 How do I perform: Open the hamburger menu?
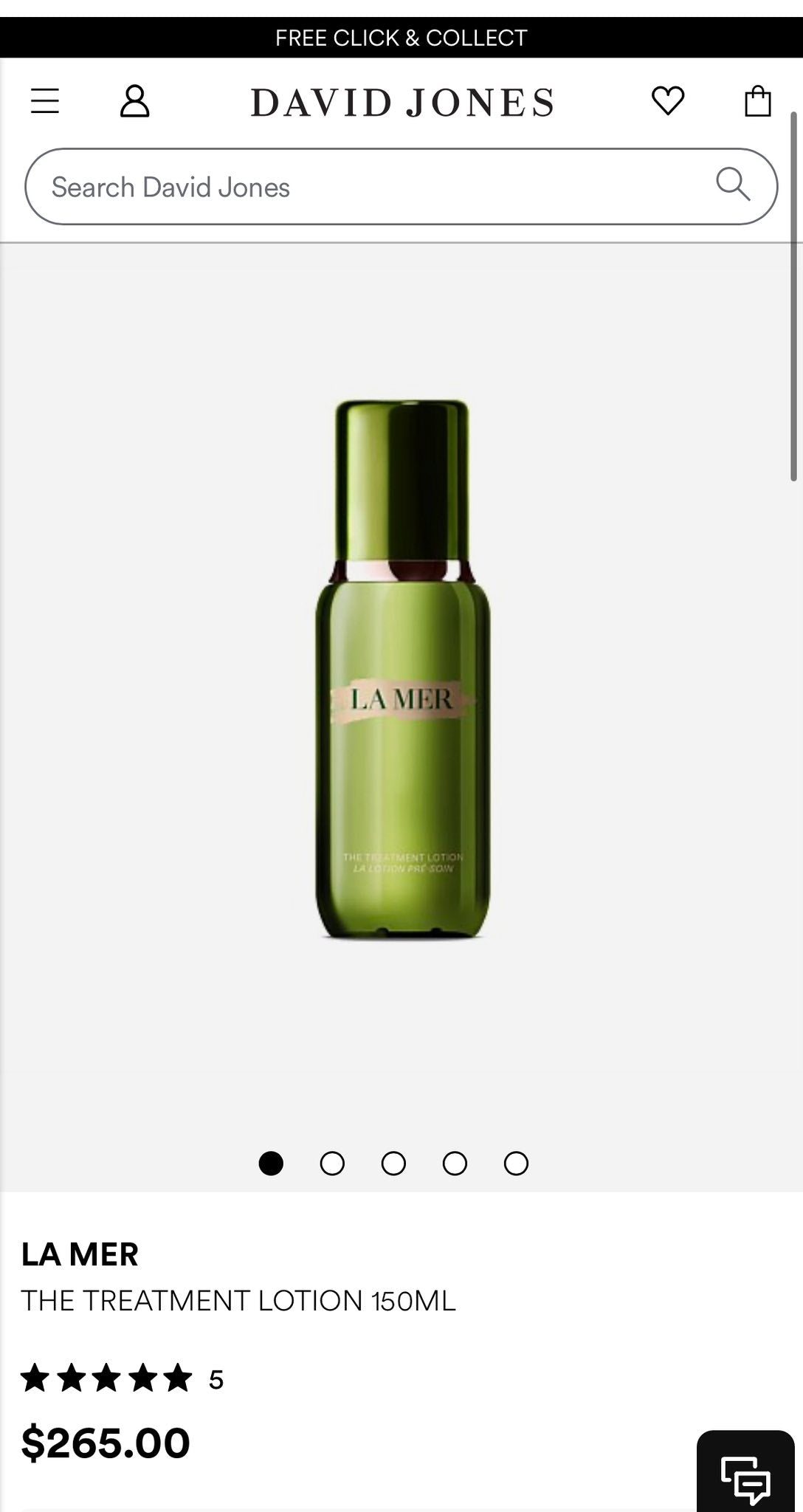tap(44, 101)
